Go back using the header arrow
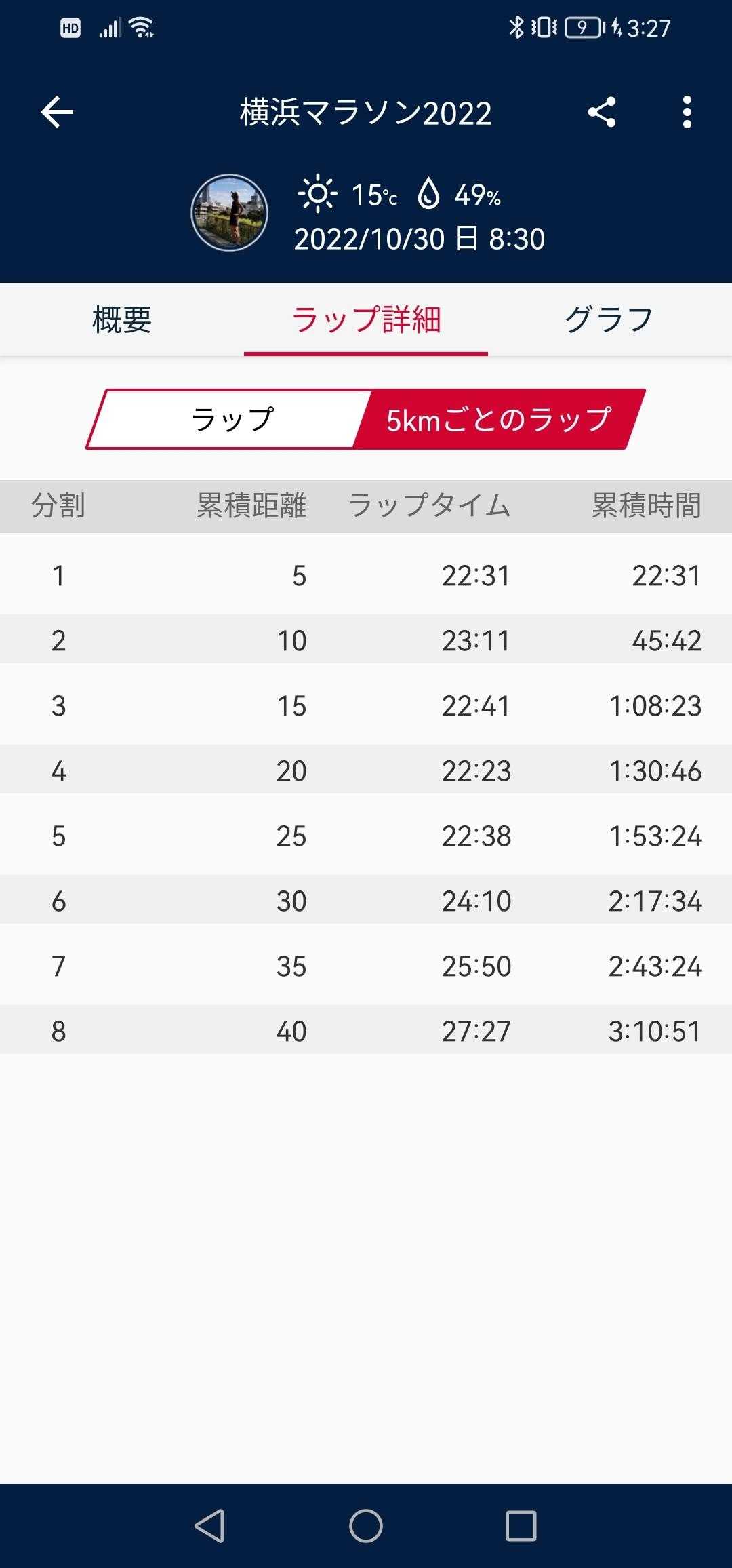Viewport: 732px width, 1568px height. coord(57,112)
